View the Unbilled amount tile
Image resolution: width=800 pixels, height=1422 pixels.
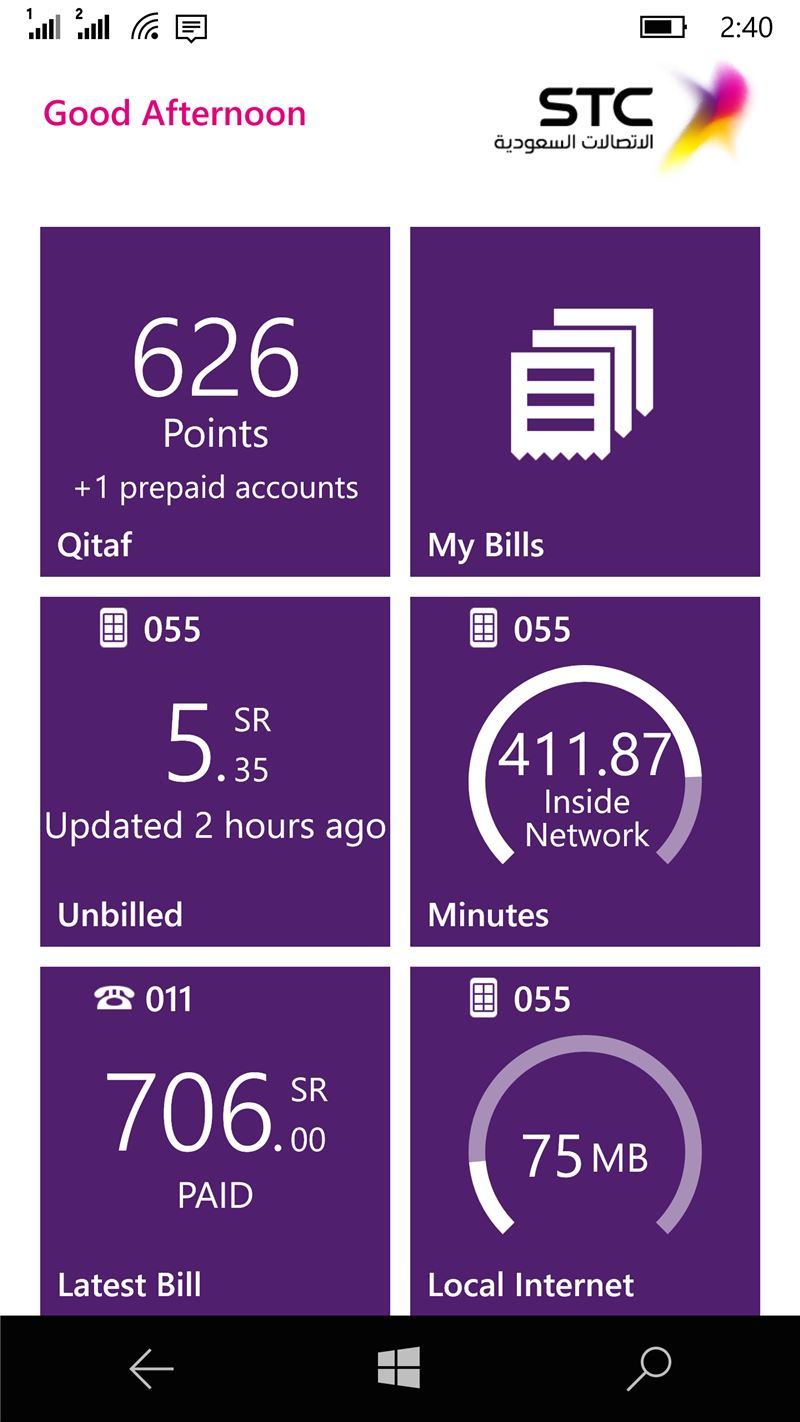tap(215, 772)
